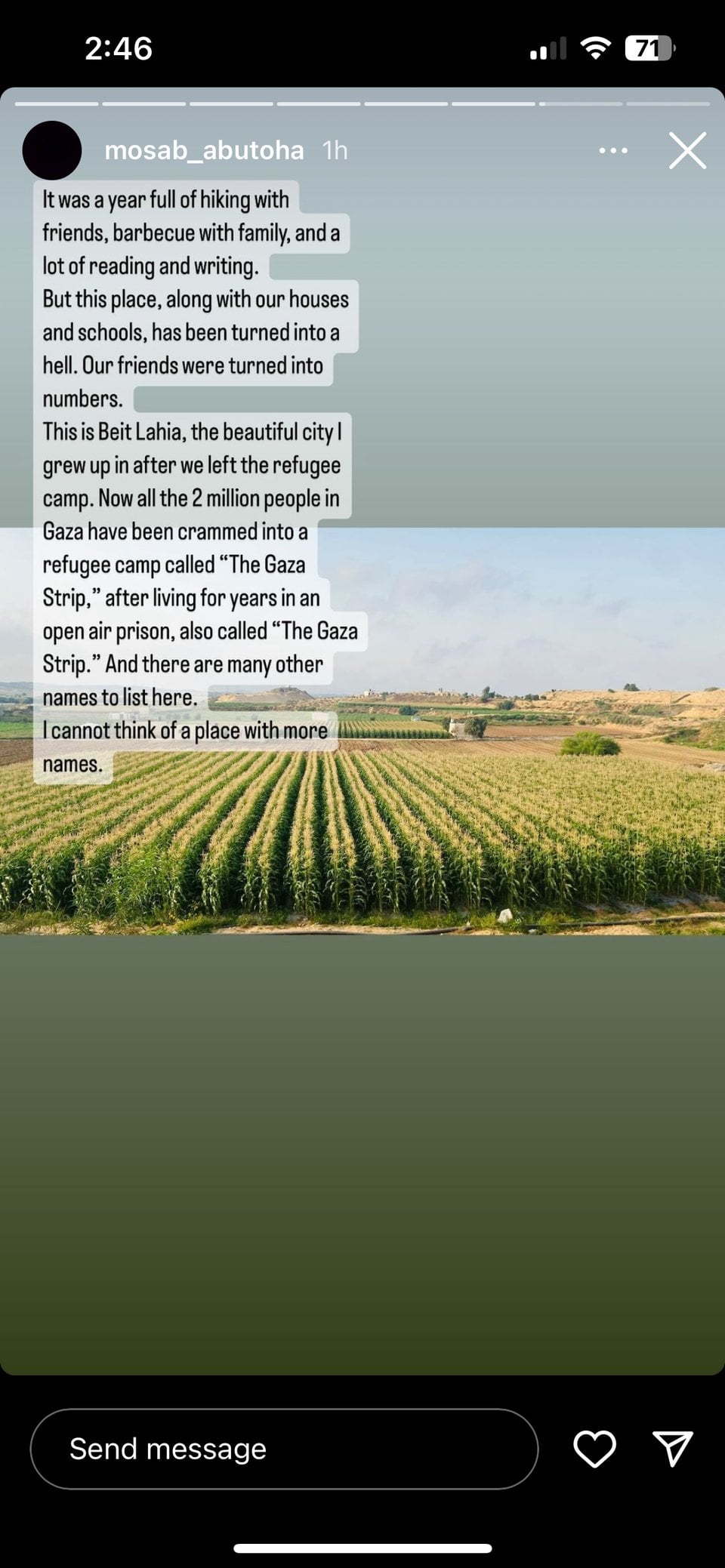Close the story viewer
This screenshot has width=725, height=1568.
tap(687, 150)
